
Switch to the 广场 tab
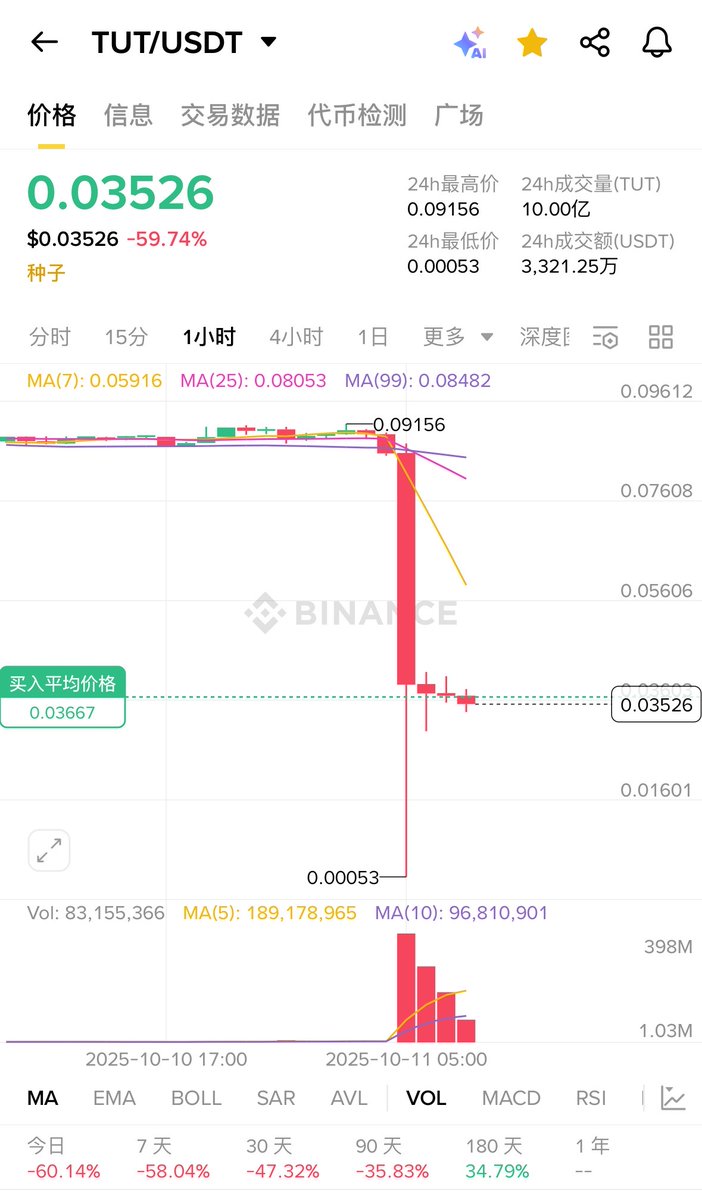(459, 115)
